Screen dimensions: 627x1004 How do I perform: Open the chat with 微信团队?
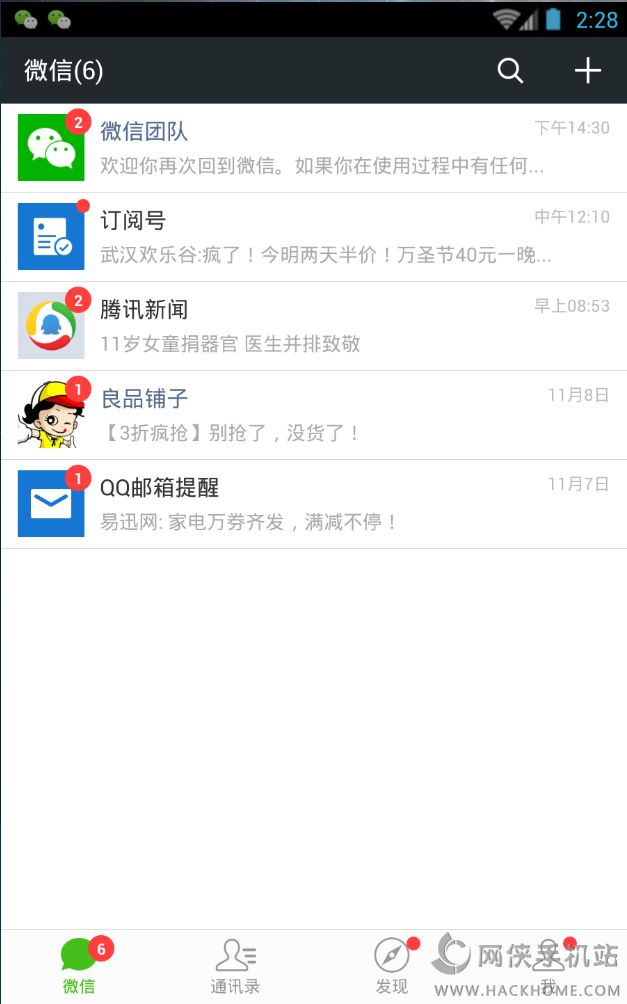tap(313, 148)
